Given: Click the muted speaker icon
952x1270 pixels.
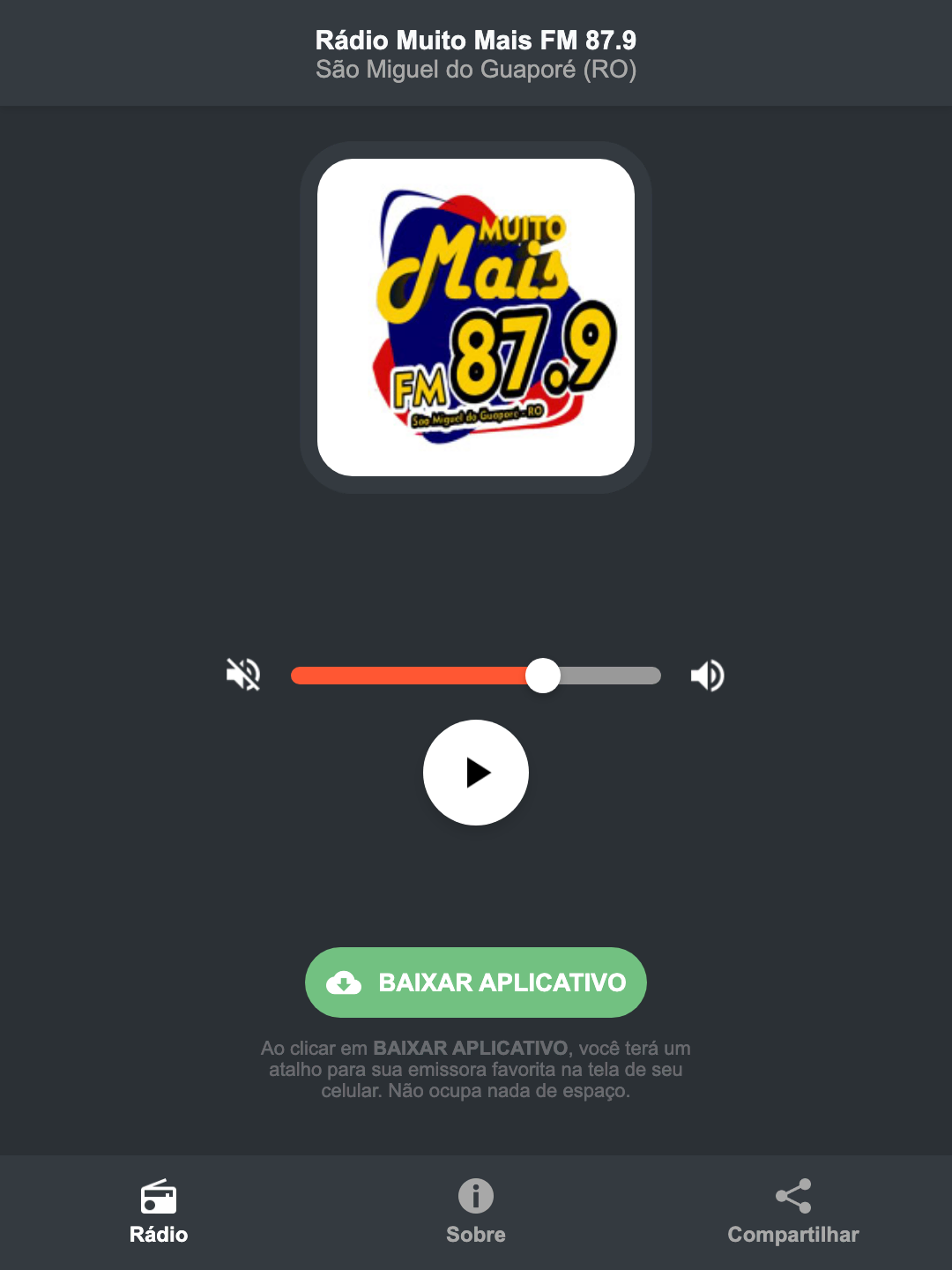Looking at the screenshot, I should point(242,675).
